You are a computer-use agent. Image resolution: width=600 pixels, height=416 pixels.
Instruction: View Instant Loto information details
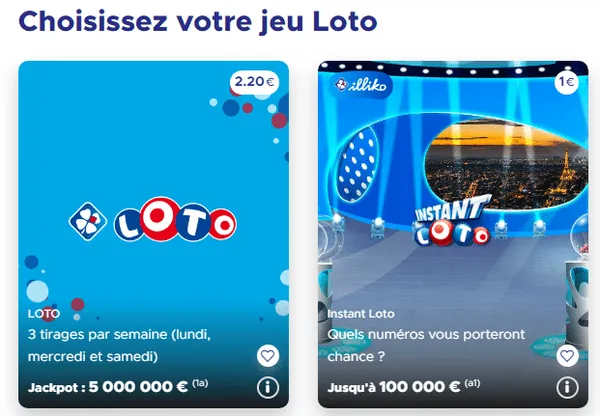(x=567, y=387)
